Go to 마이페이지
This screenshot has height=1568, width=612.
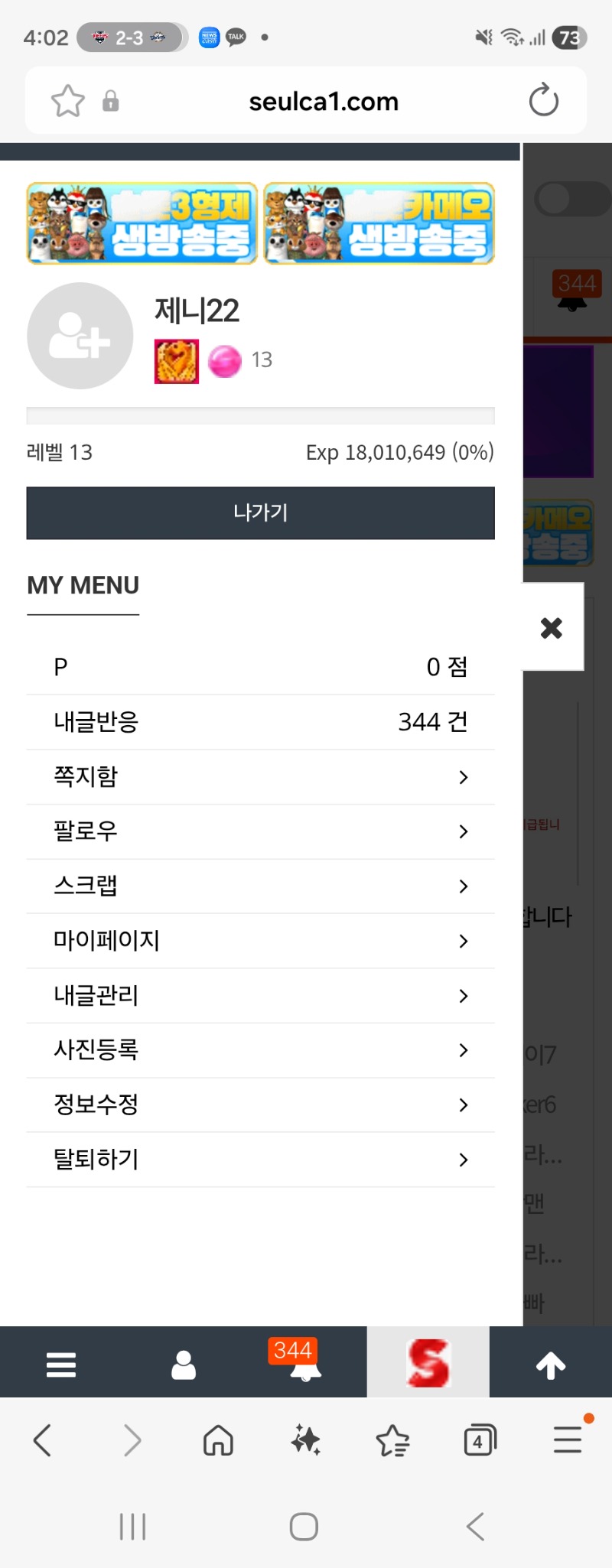[260, 941]
